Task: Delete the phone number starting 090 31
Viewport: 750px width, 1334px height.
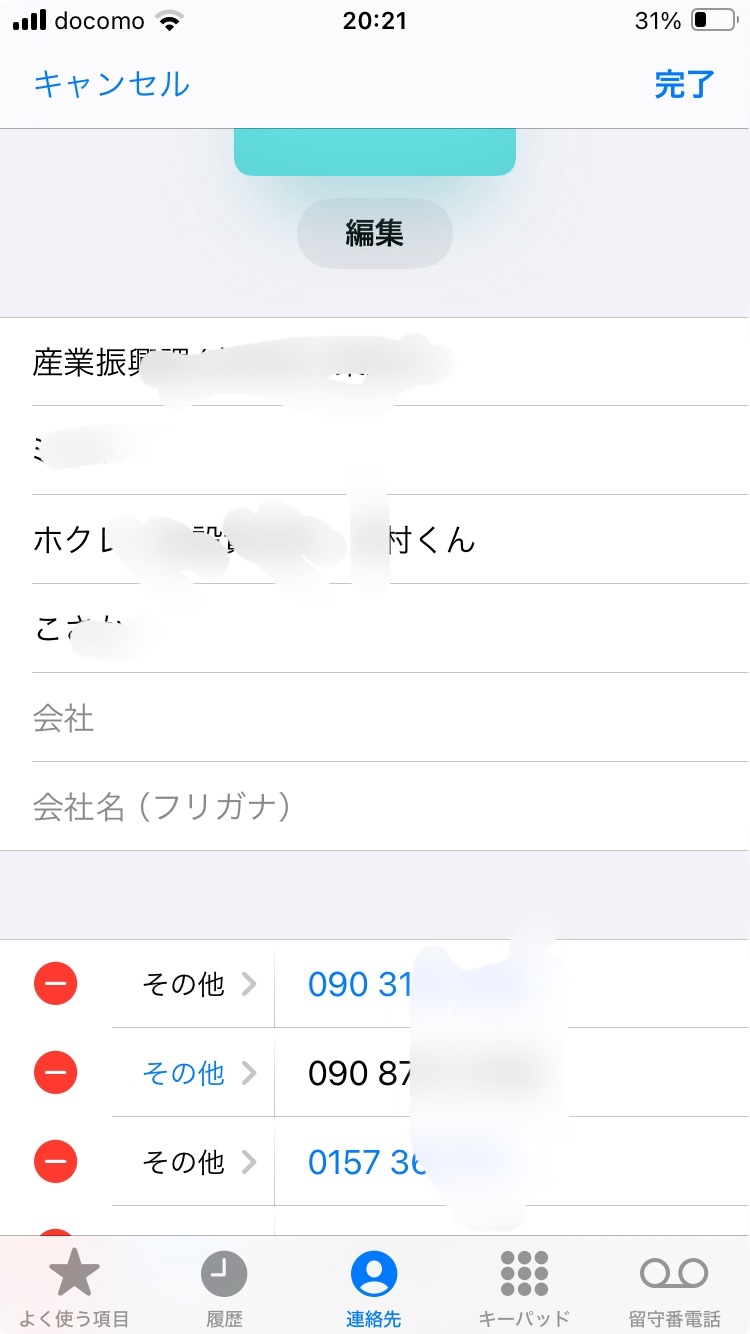Action: (56, 984)
